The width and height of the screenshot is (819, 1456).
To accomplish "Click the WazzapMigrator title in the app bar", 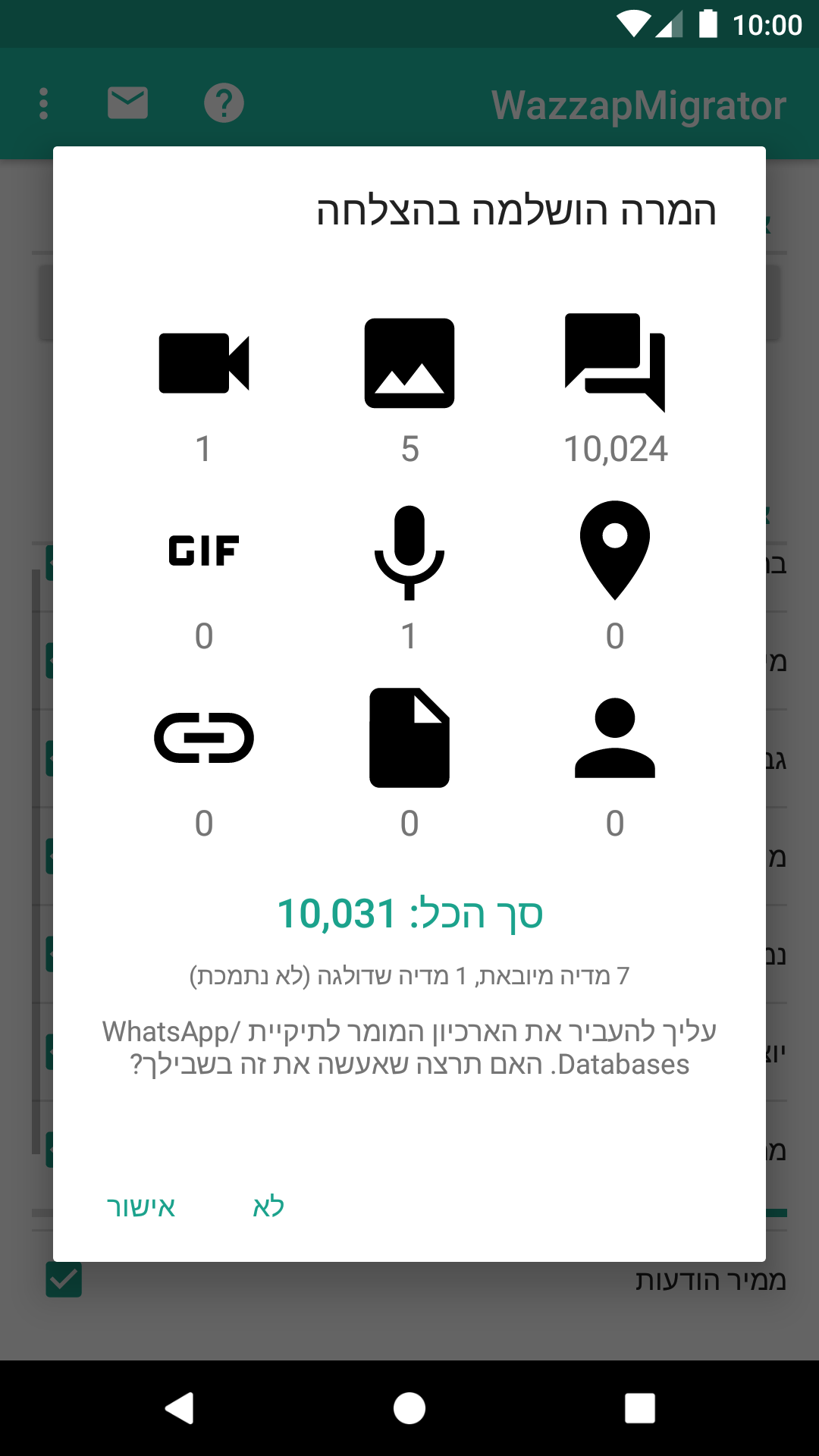I will 639,103.
